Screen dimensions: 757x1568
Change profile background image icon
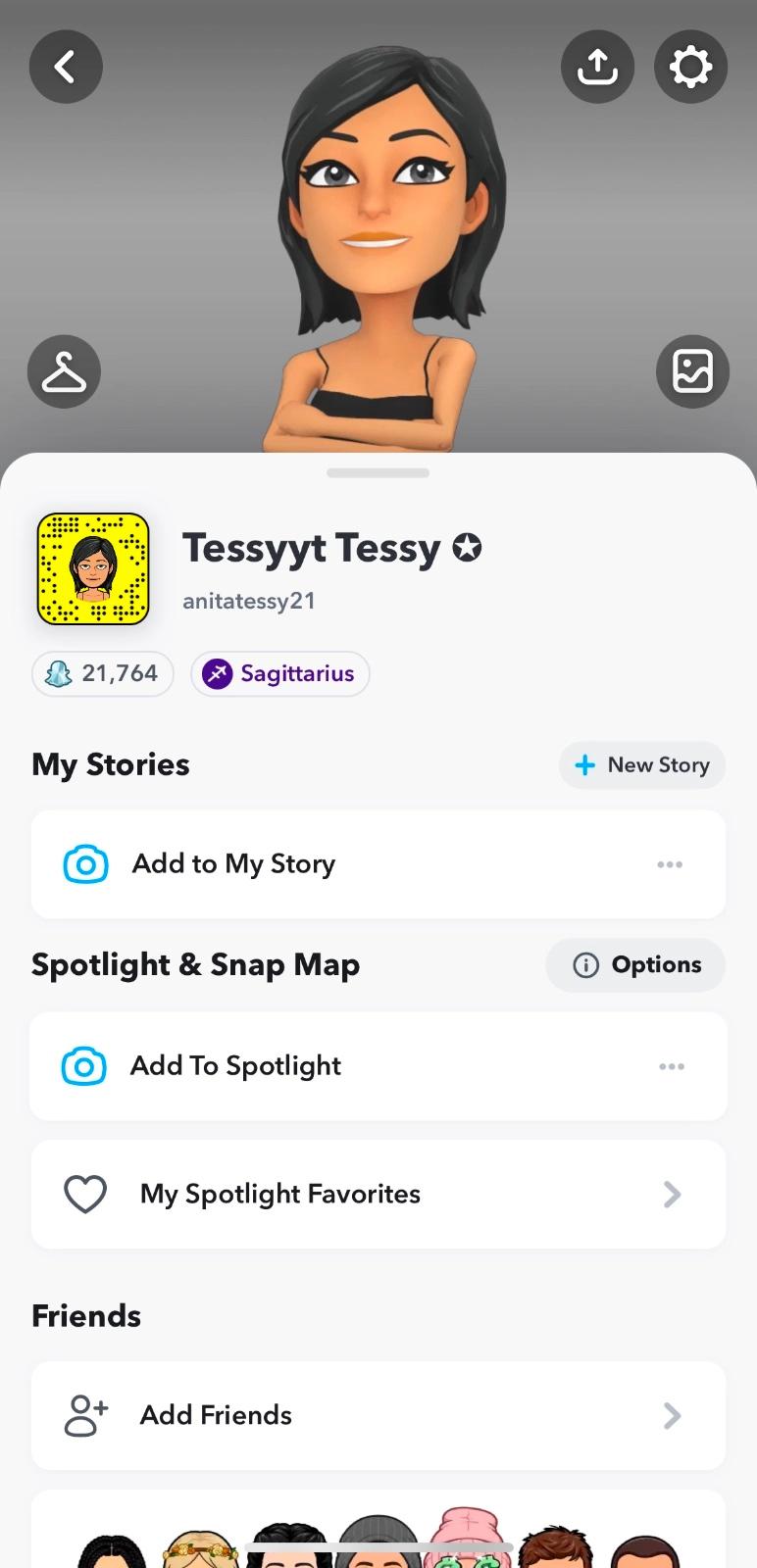tap(692, 371)
